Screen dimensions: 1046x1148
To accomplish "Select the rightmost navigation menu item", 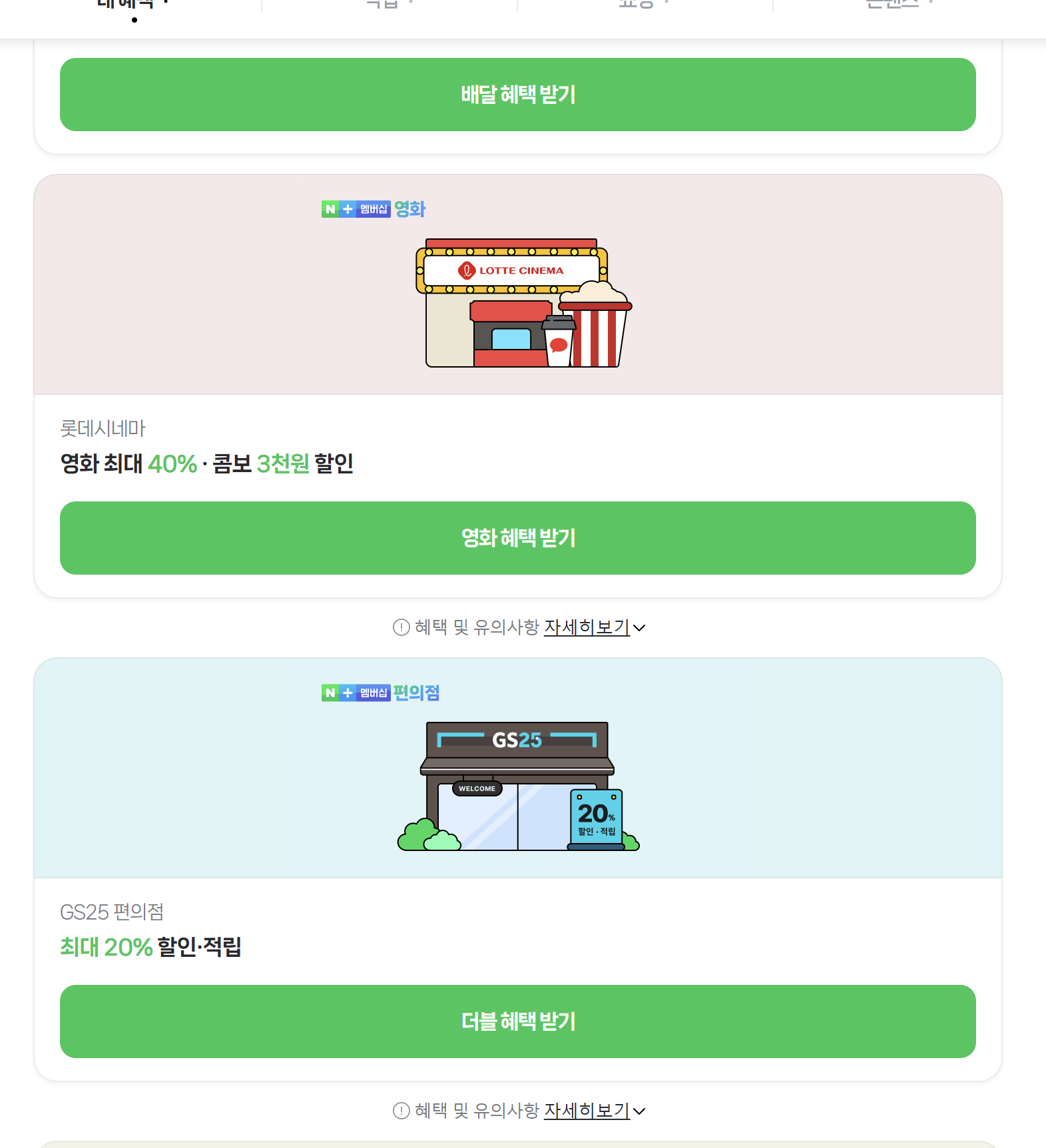I will tap(896, 5).
